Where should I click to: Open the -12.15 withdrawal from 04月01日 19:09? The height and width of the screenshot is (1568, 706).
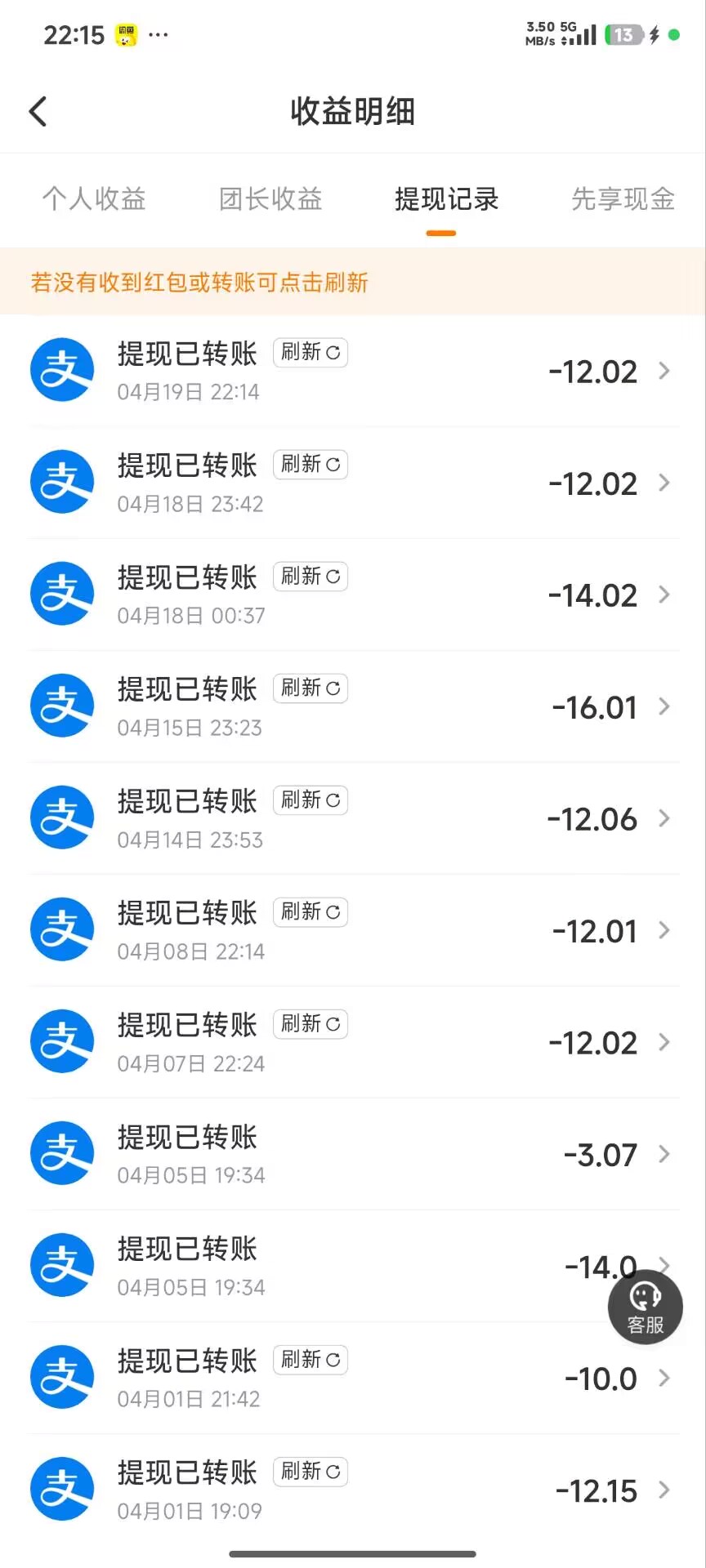tap(597, 1491)
